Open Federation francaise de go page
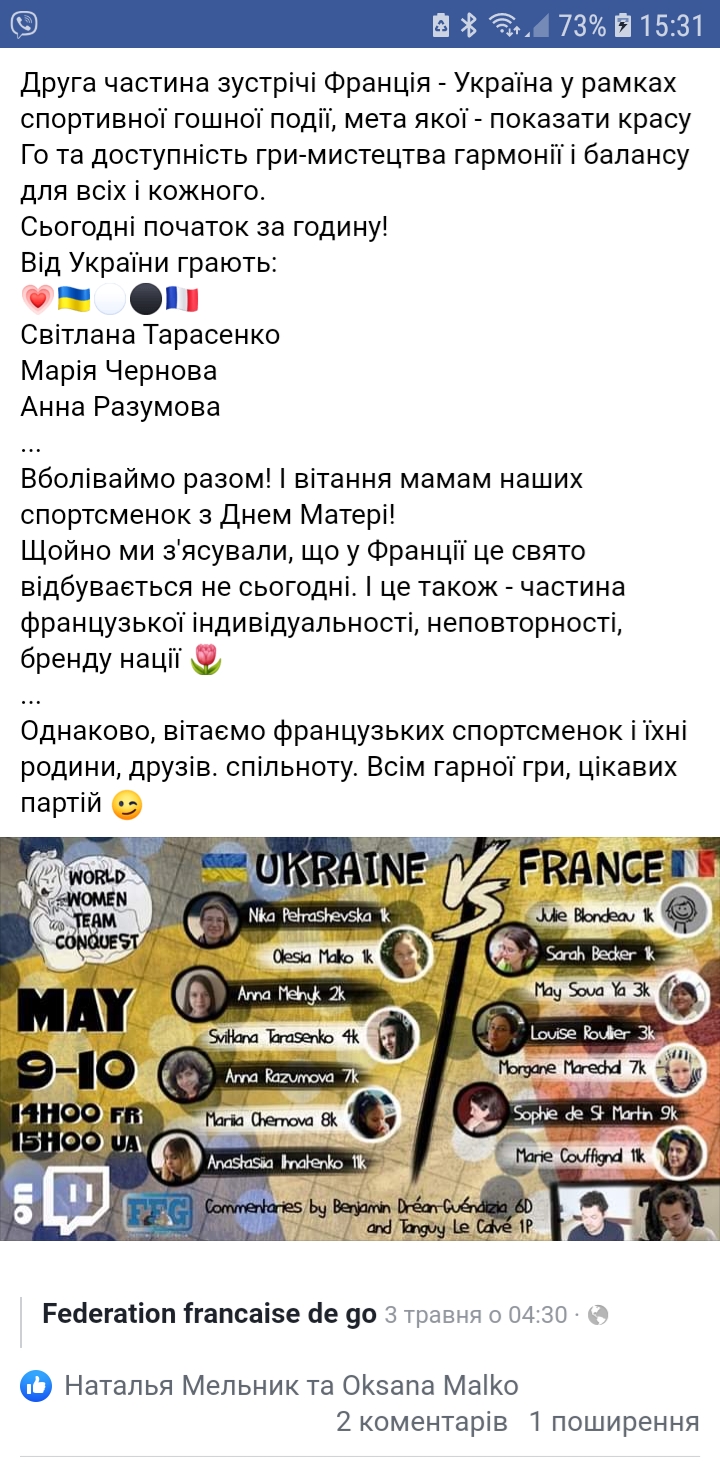 [209, 1314]
